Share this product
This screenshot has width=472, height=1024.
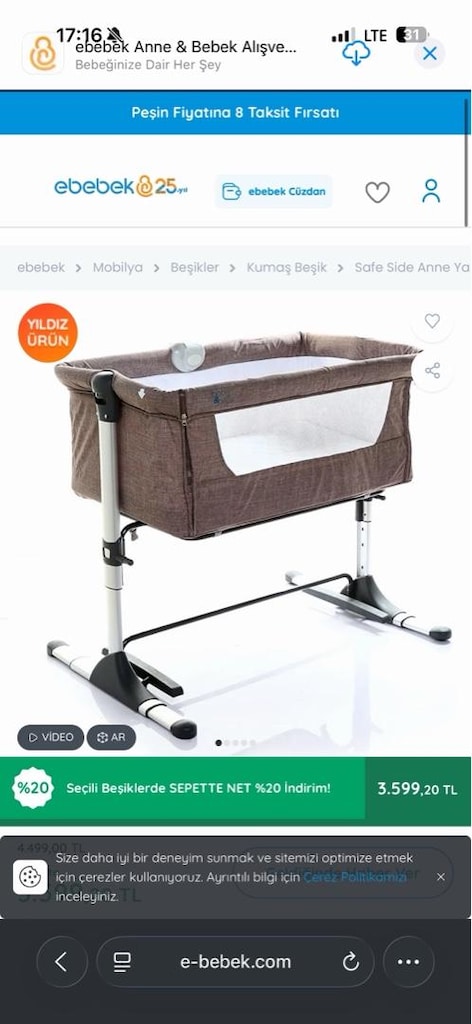[x=432, y=370]
